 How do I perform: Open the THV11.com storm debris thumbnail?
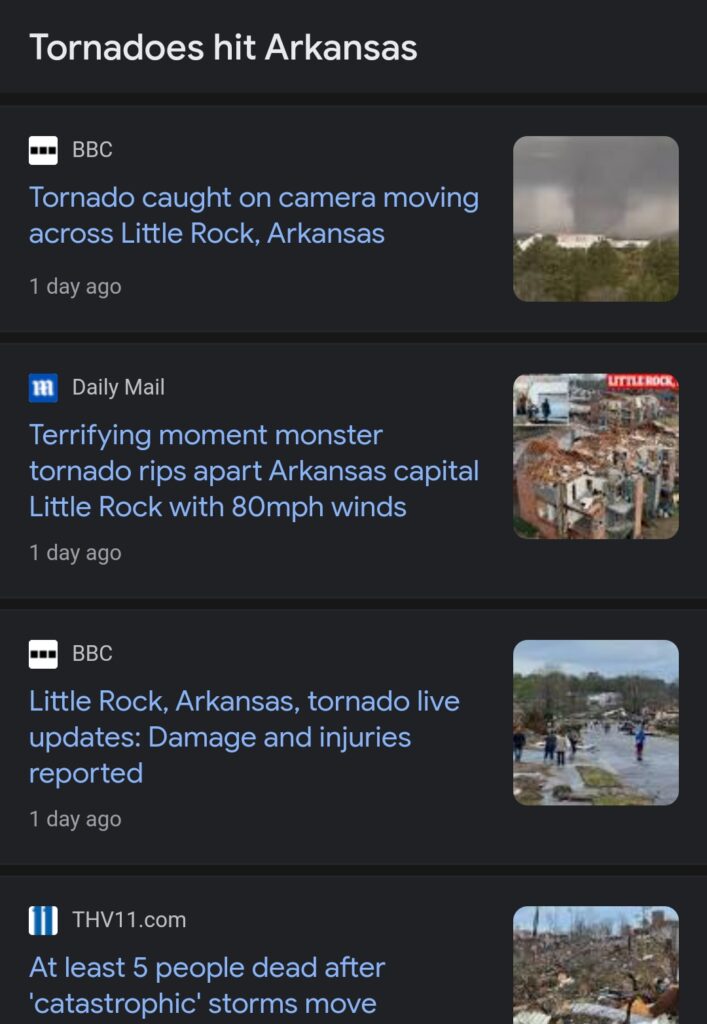point(595,966)
